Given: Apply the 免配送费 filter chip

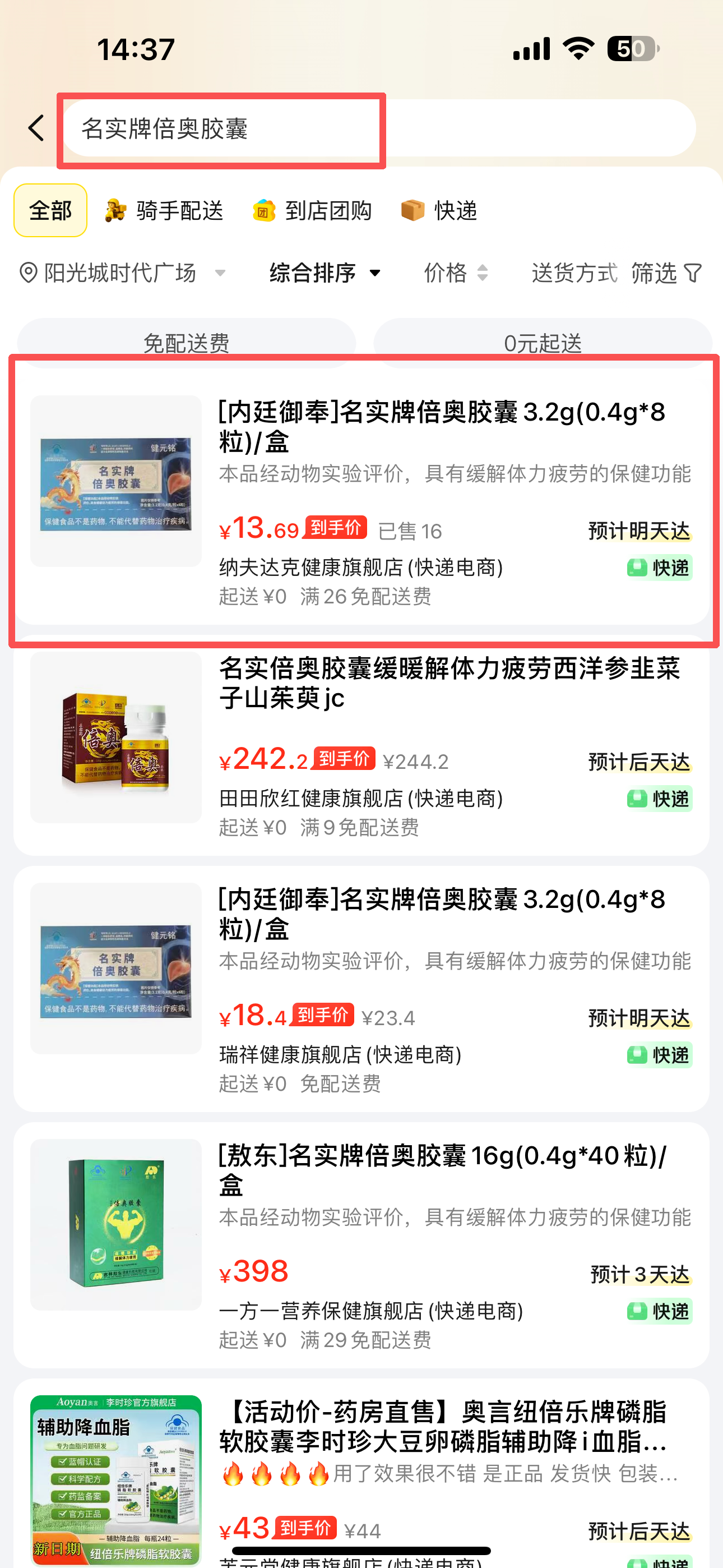Looking at the screenshot, I should (186, 343).
